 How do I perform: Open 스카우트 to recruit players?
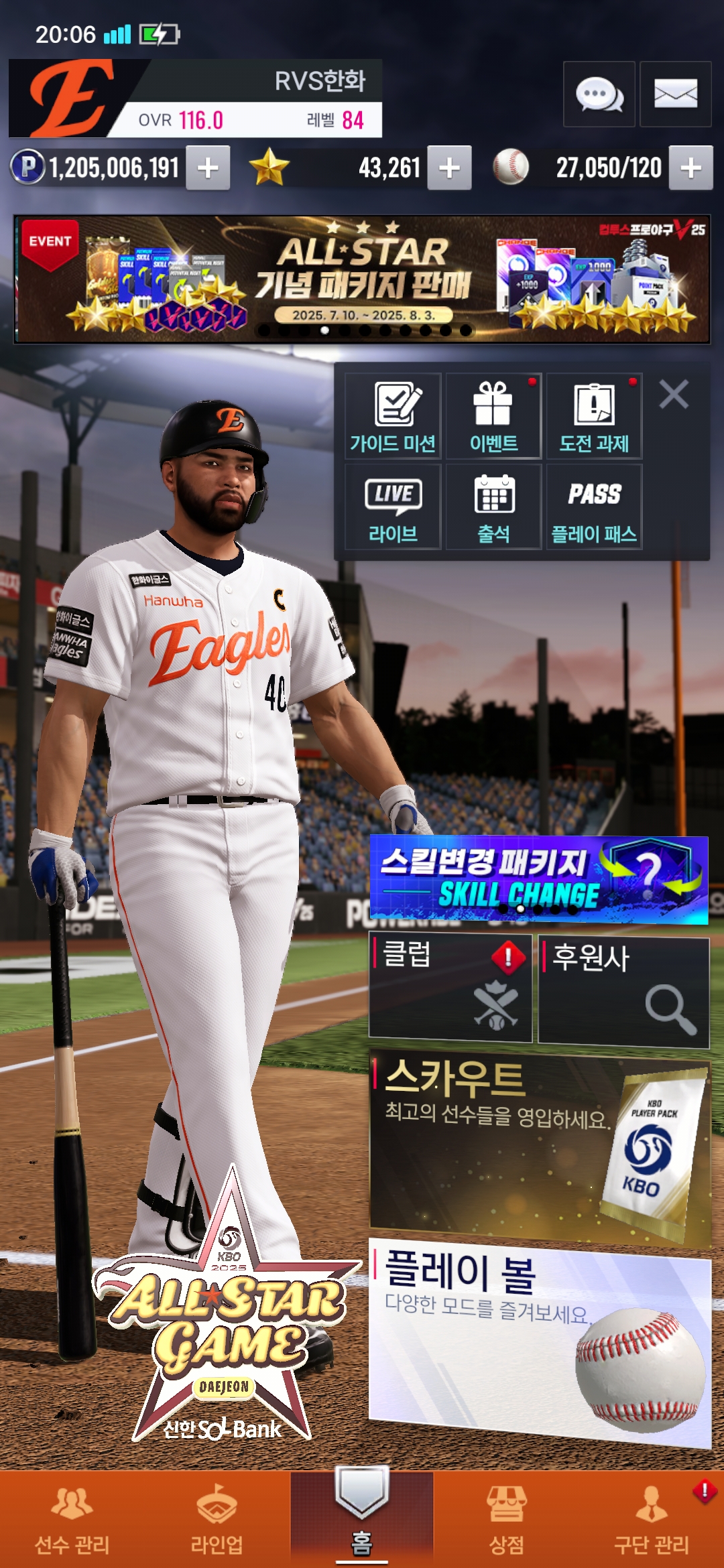click(539, 1146)
